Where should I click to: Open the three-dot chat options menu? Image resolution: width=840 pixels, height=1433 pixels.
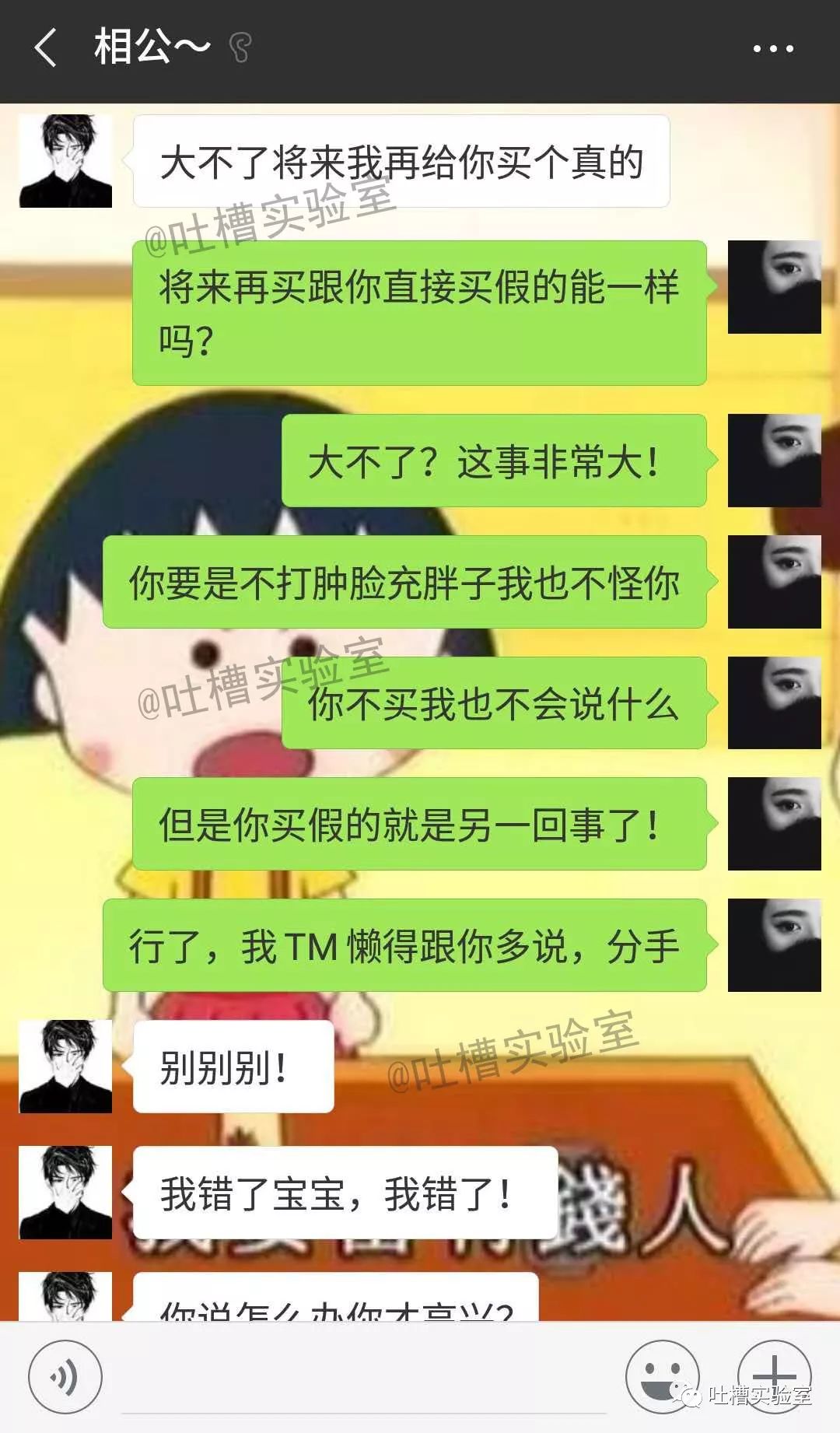(772, 49)
